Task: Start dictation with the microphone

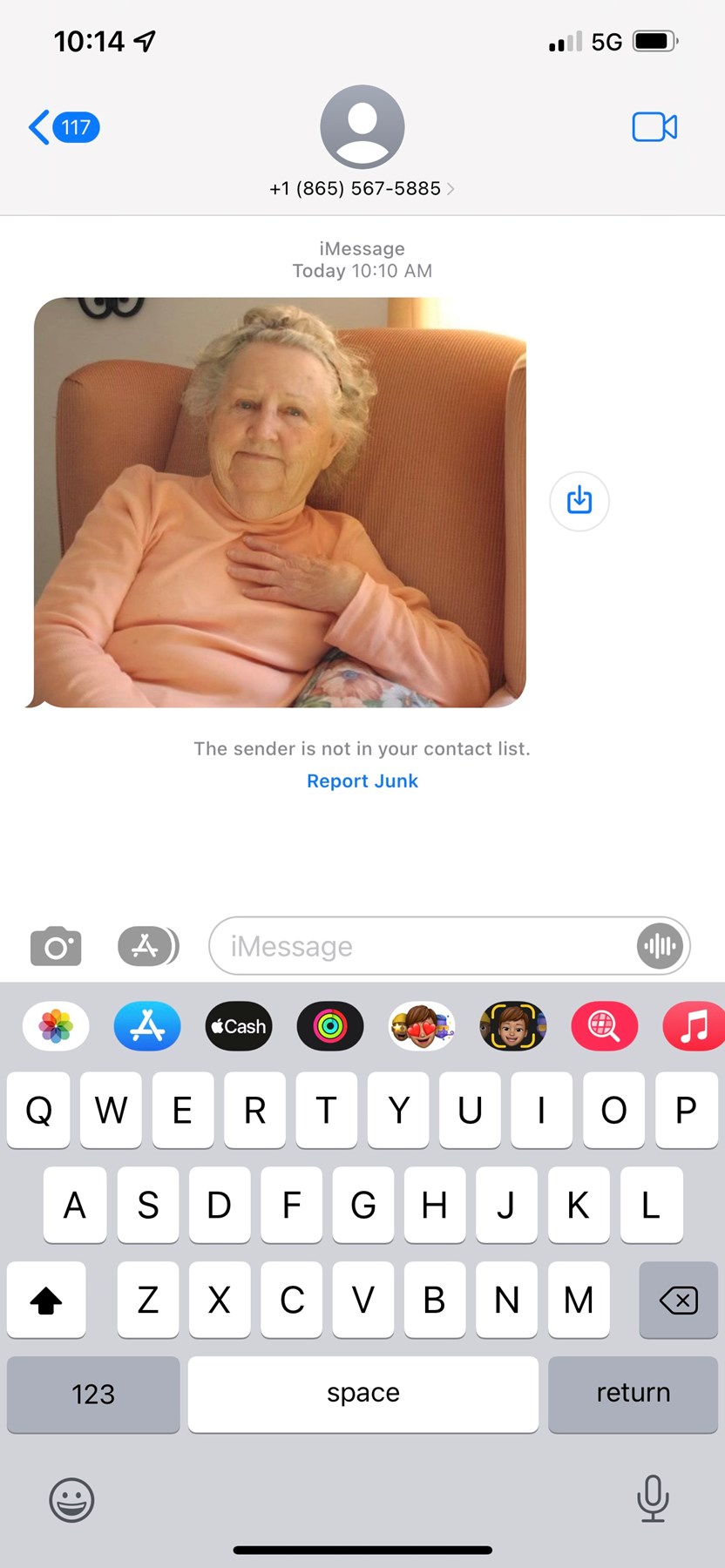Action: click(653, 1499)
